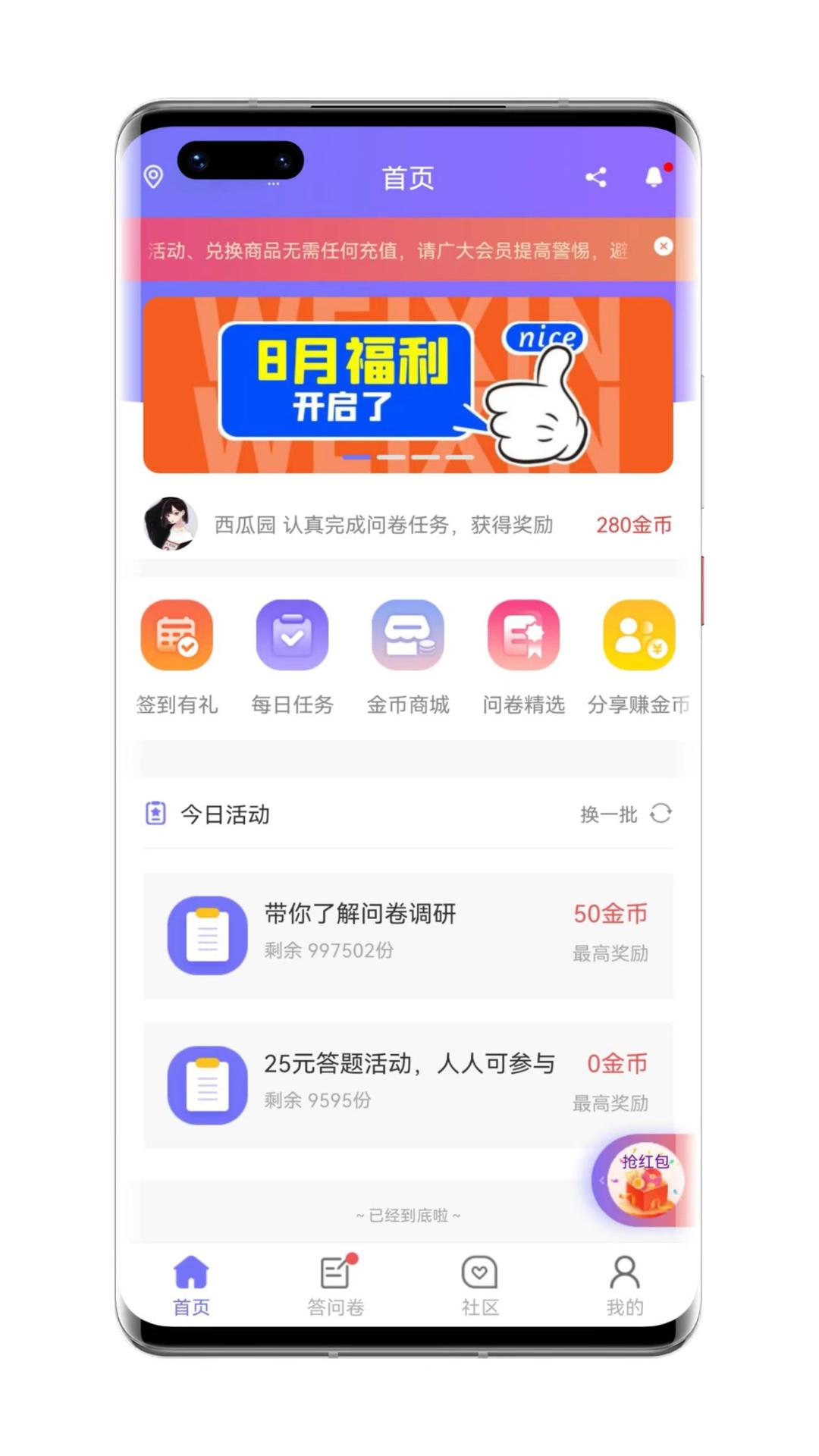The width and height of the screenshot is (819, 1456).
Task: Dismiss the security warning banner
Action: [664, 246]
